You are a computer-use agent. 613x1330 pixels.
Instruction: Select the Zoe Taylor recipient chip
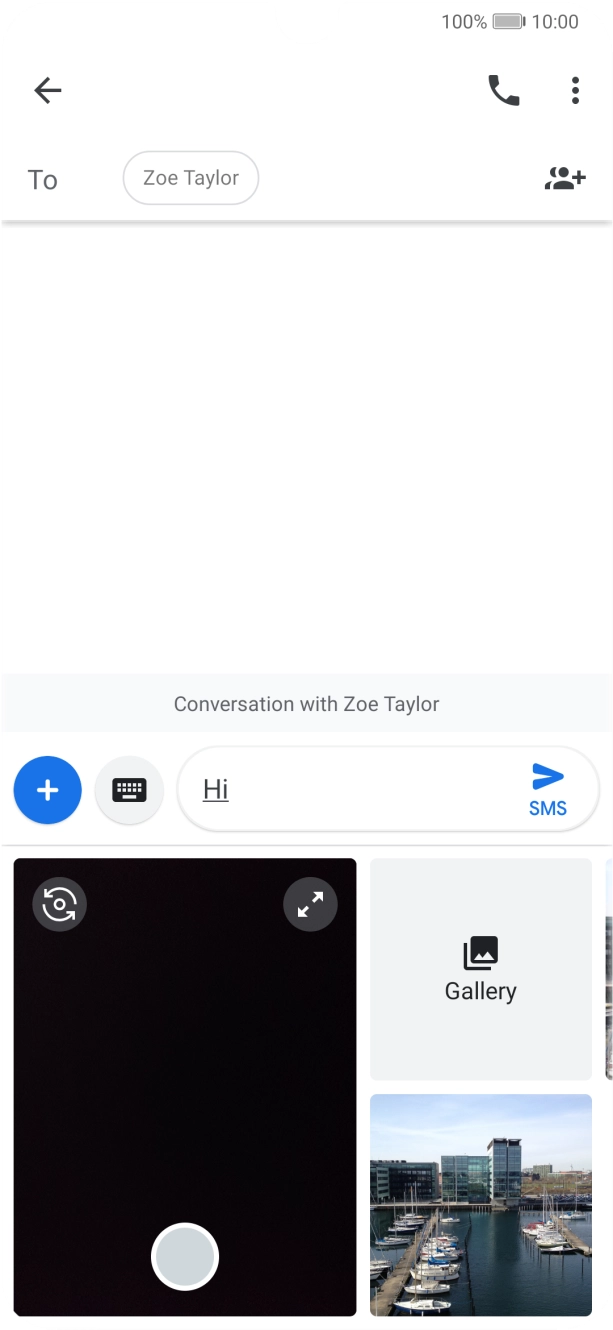(191, 178)
